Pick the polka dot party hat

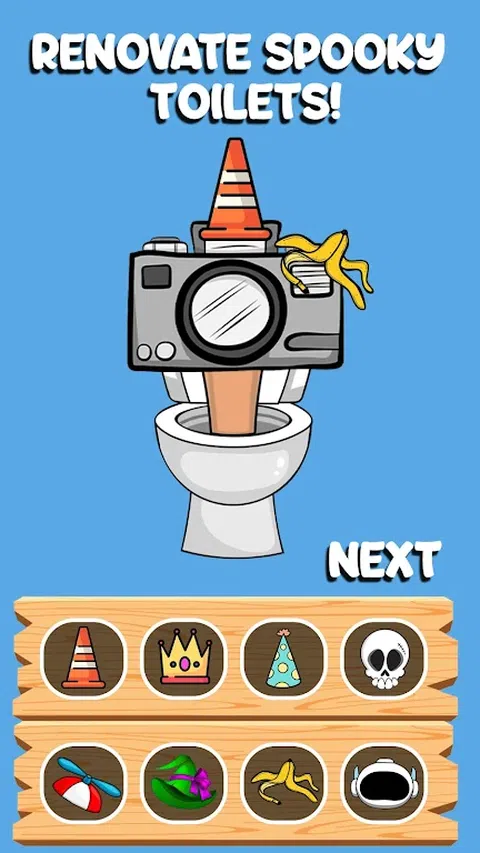pyautogui.click(x=284, y=658)
